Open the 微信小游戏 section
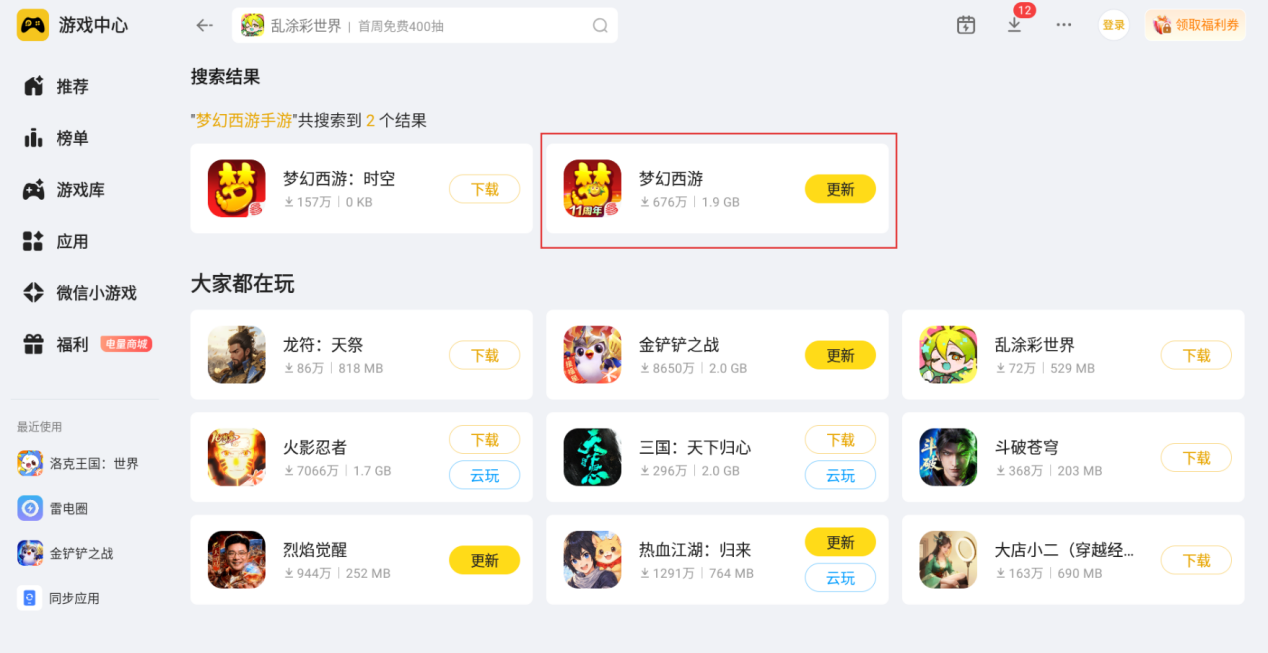This screenshot has width=1268, height=653. click(96, 293)
